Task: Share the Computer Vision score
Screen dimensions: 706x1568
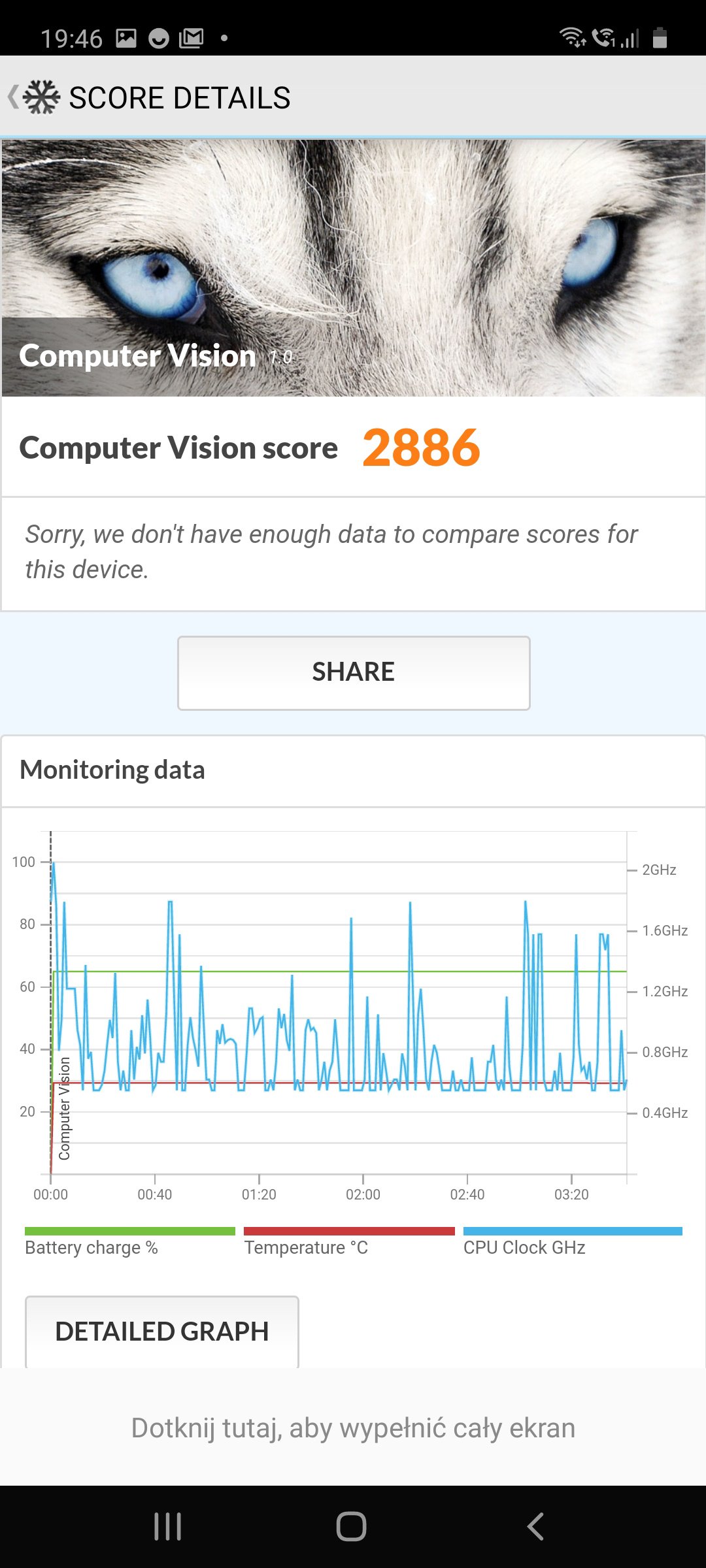Action: pos(354,673)
